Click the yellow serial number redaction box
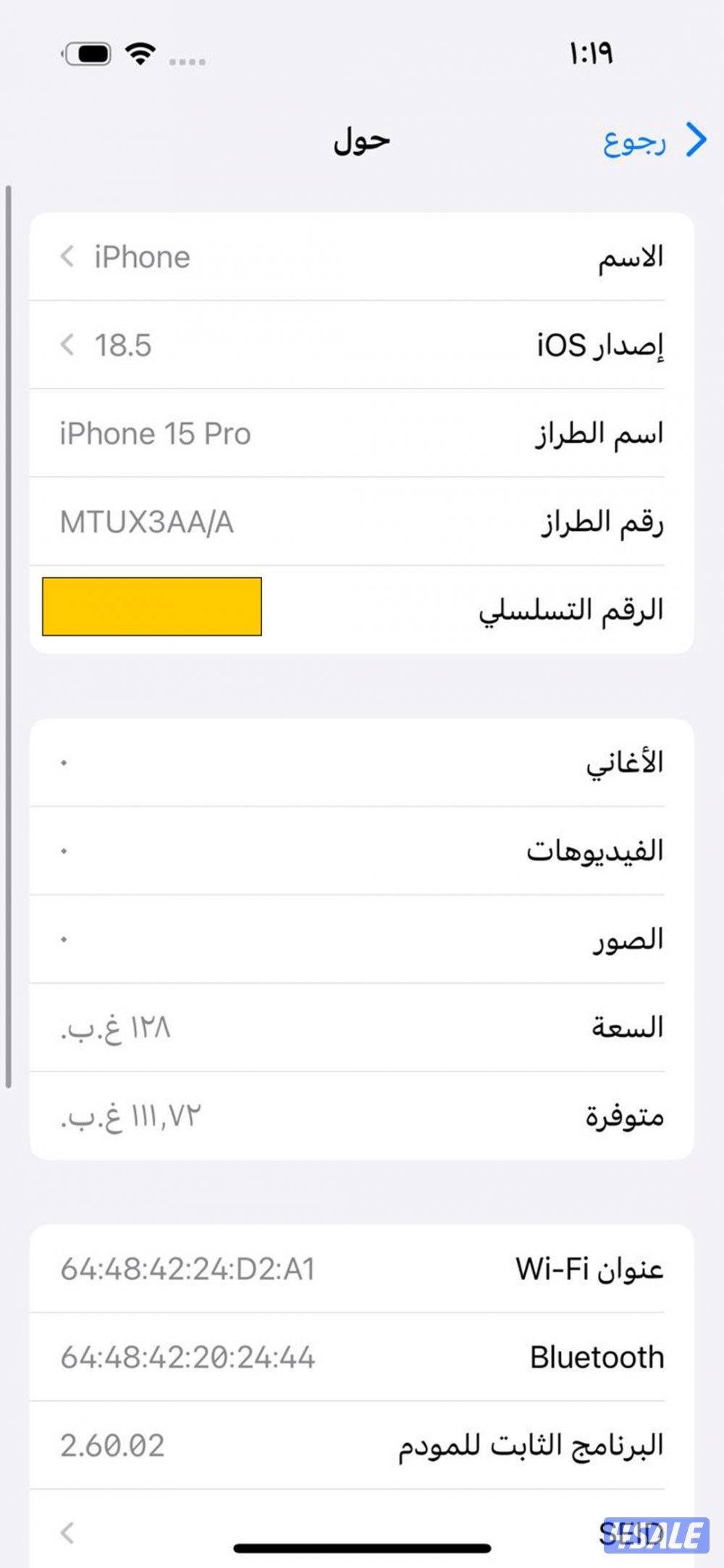This screenshot has width=724, height=1568. point(153,608)
